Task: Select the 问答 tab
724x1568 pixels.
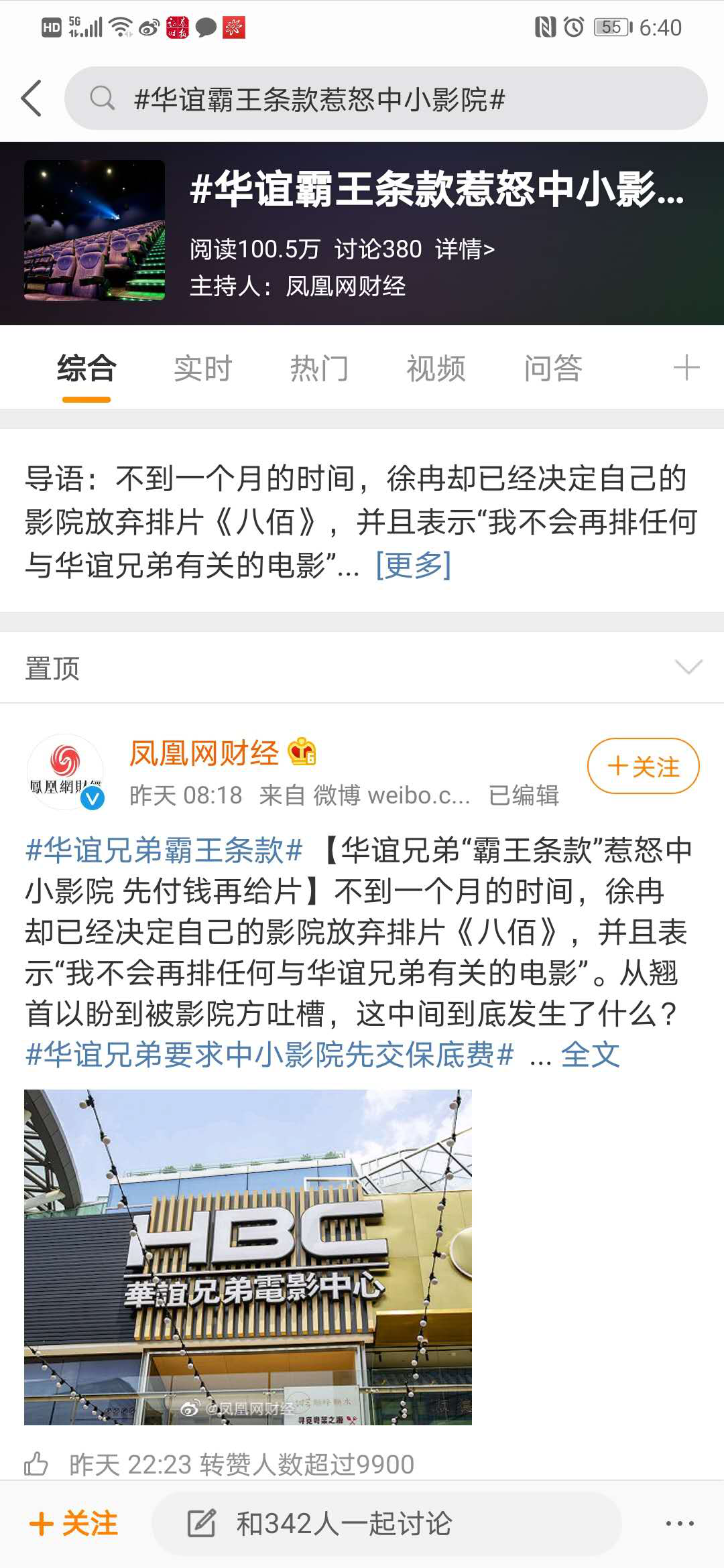Action: pyautogui.click(x=552, y=369)
